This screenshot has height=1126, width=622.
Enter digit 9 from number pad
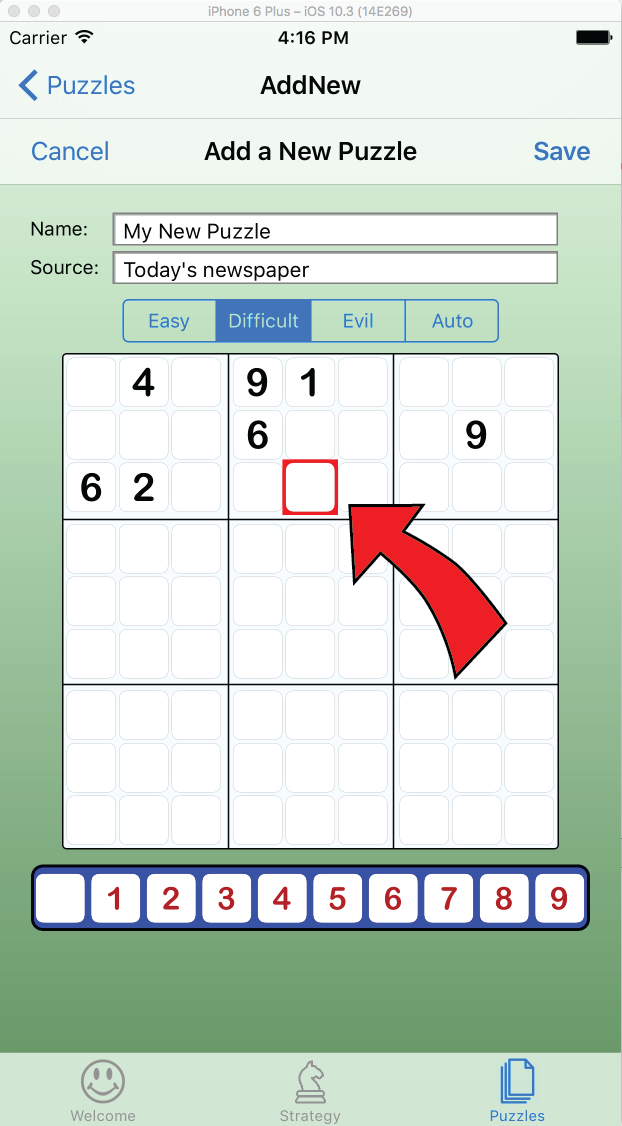(559, 898)
